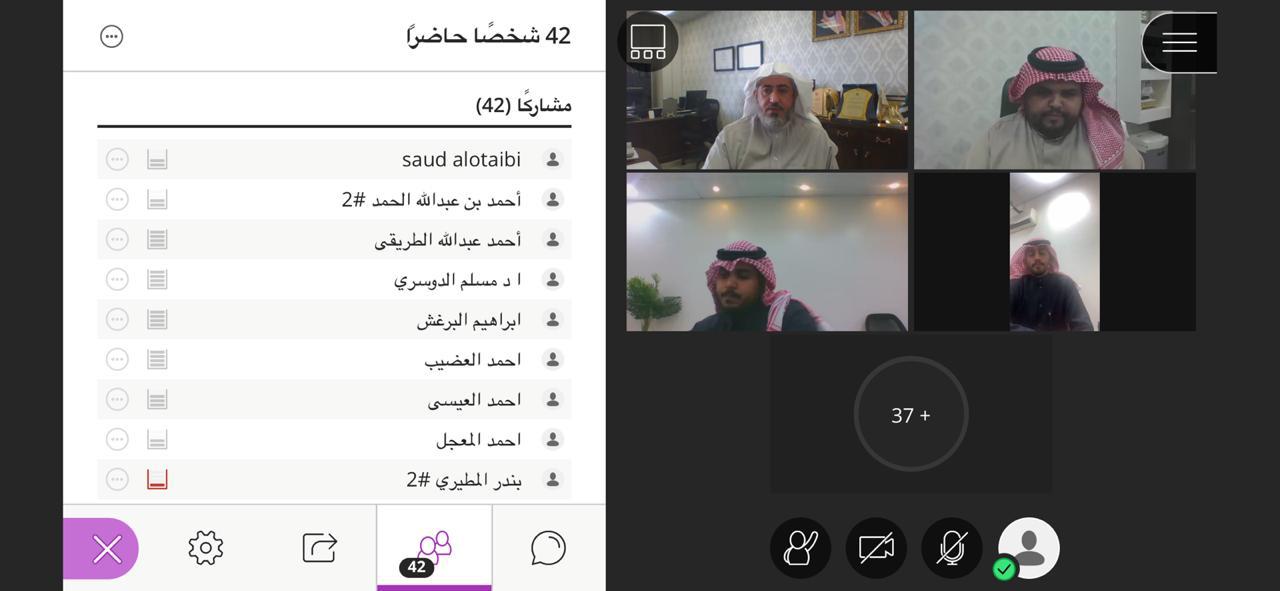
Task: Open attendee panel more options menu
Action: tap(112, 37)
